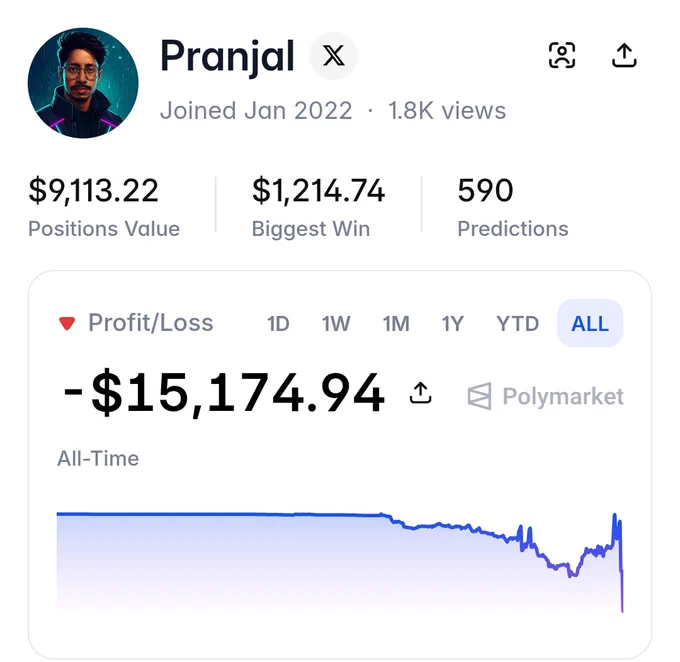The image size is (680, 662).
Task: Share Pranjal's profile via the top share icon
Action: 624,55
